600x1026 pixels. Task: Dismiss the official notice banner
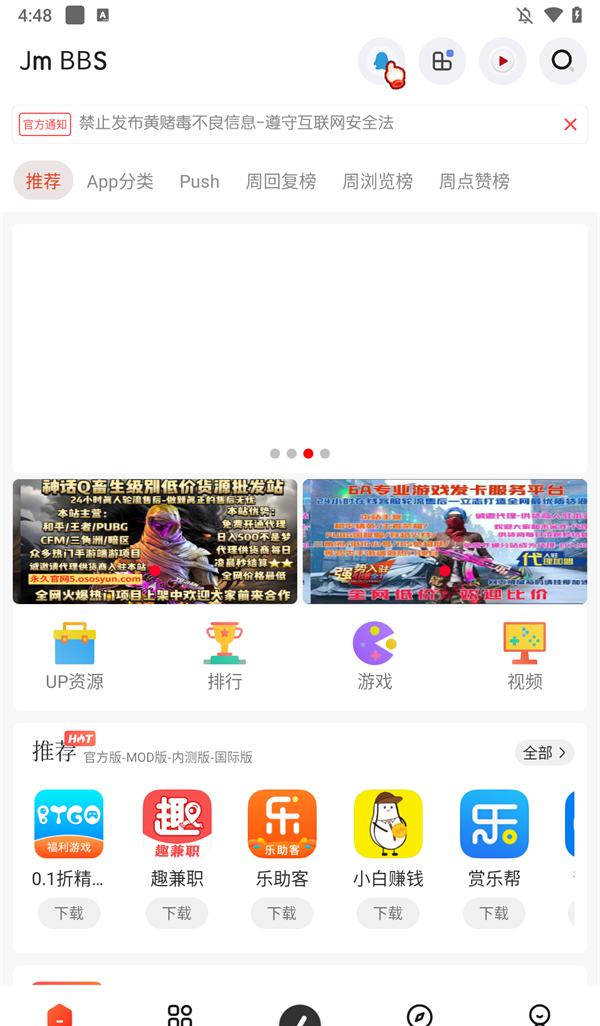(x=570, y=124)
